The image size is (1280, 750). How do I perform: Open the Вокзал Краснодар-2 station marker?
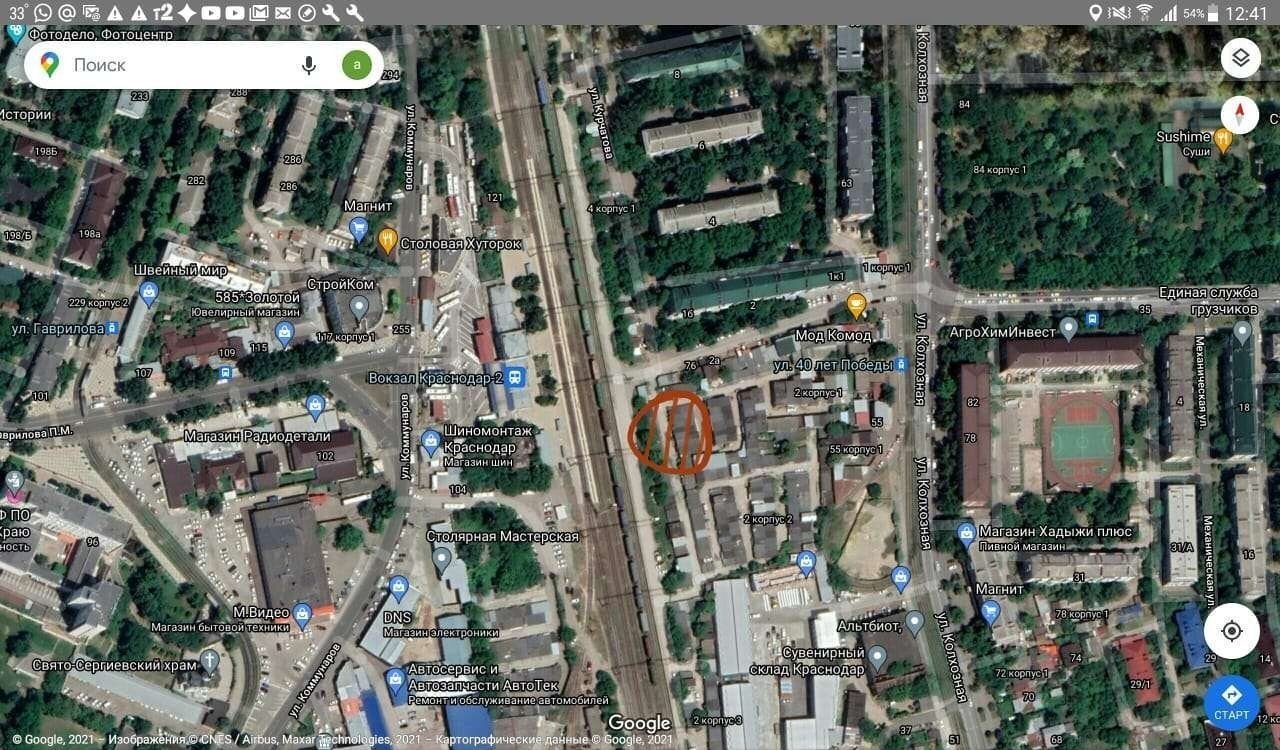[515, 377]
